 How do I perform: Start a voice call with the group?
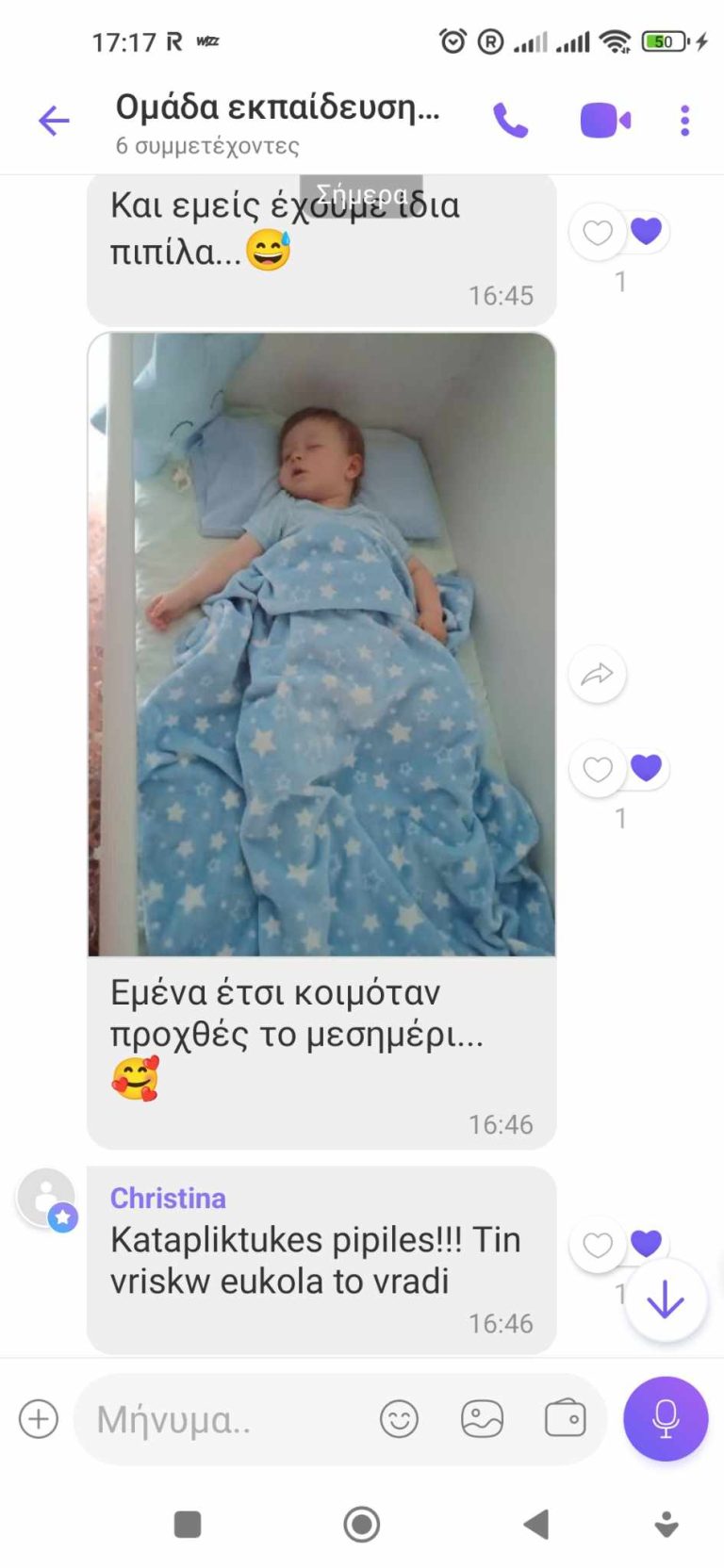tap(510, 121)
